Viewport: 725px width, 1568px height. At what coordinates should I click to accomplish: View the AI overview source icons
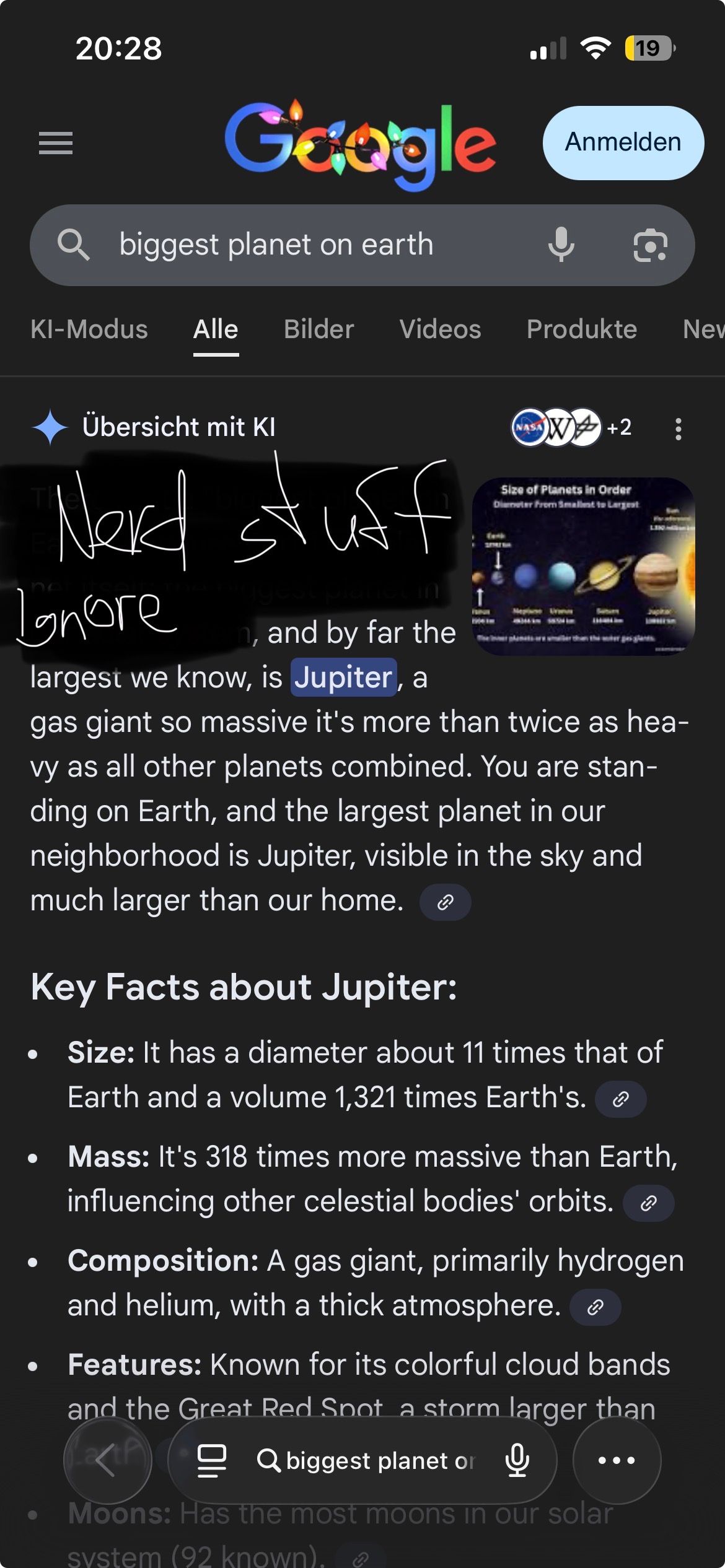(570, 427)
